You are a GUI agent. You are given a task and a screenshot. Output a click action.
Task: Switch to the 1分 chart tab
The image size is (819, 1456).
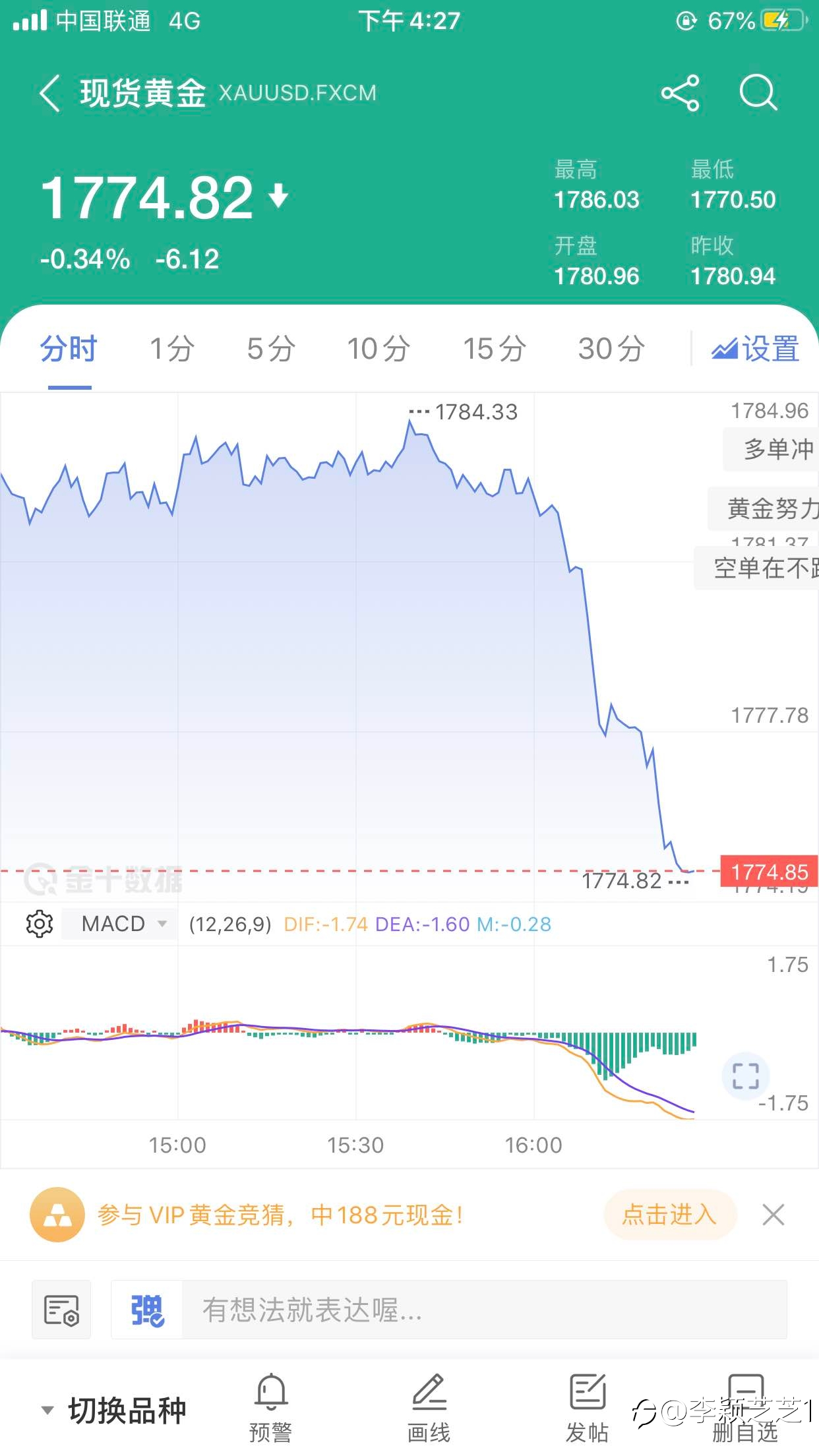click(x=172, y=349)
